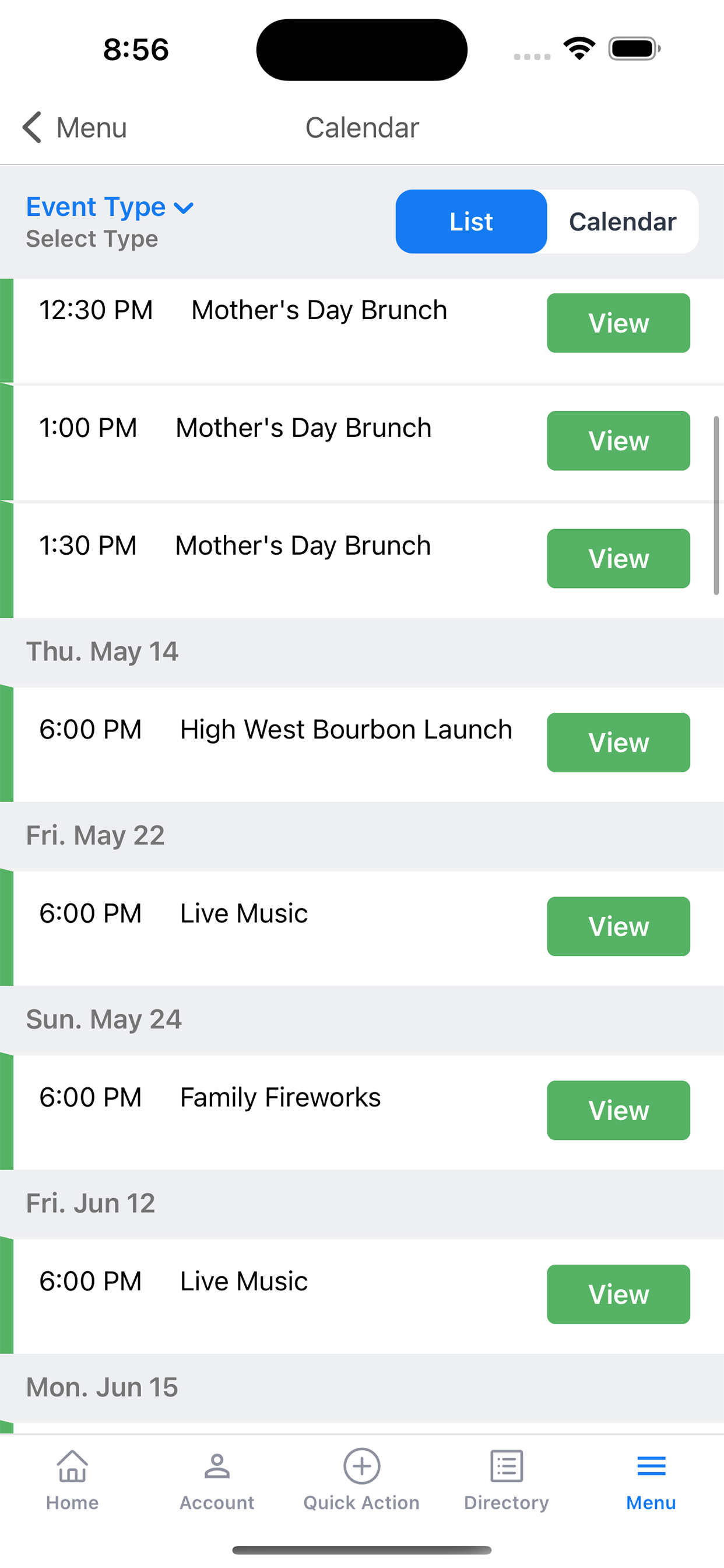Select the List view
The image size is (724, 1568).
[471, 222]
